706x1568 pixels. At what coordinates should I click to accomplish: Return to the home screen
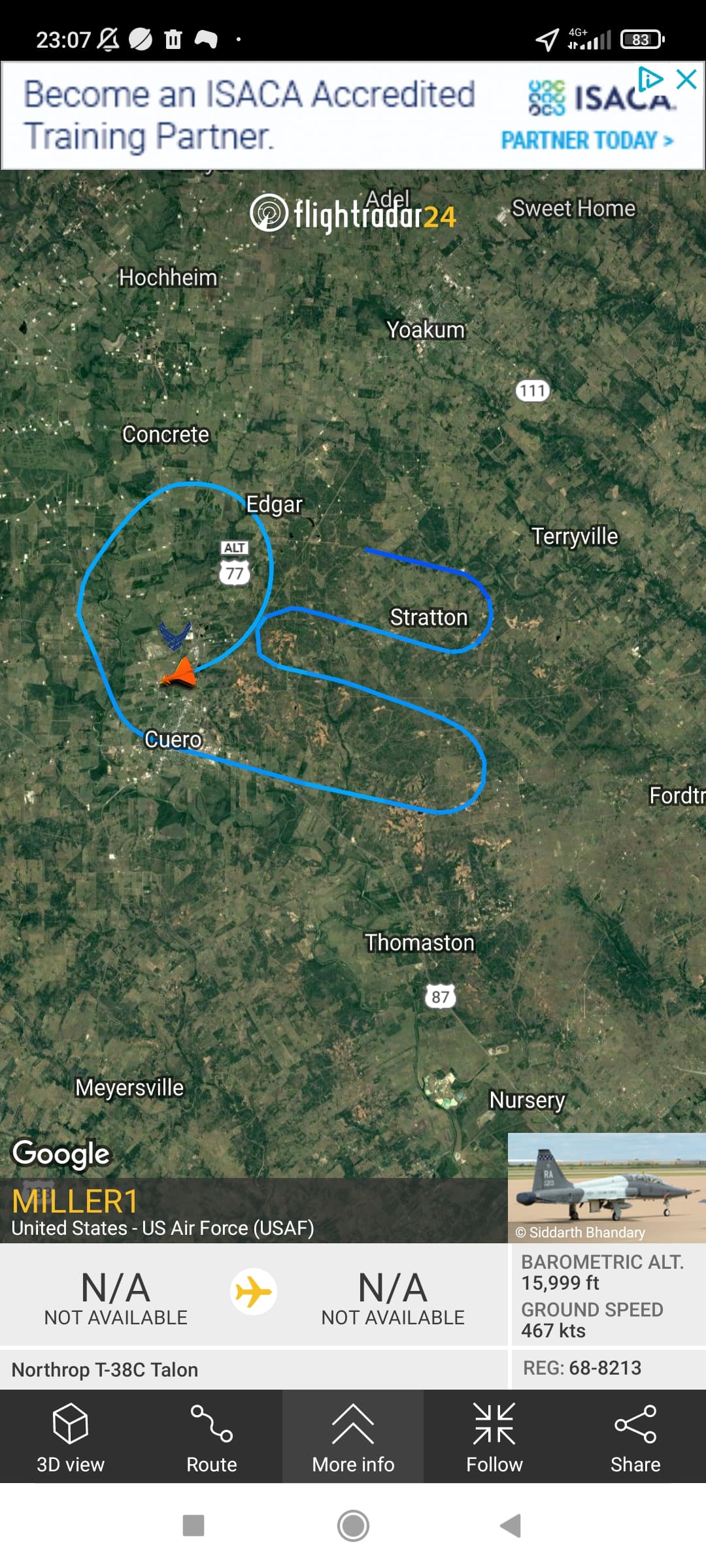click(x=353, y=1526)
